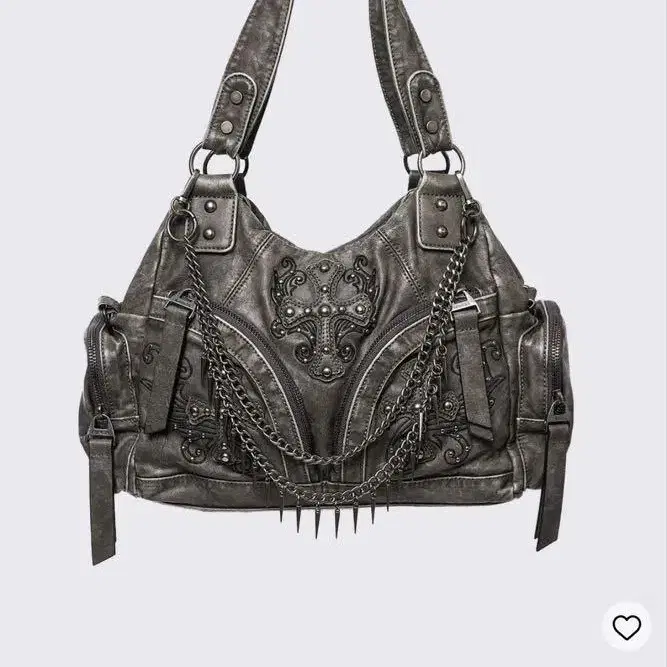Viewport: 667px width, 667px height.
Task: Tap the heart icon to favorite this handbag
Action: point(627,627)
